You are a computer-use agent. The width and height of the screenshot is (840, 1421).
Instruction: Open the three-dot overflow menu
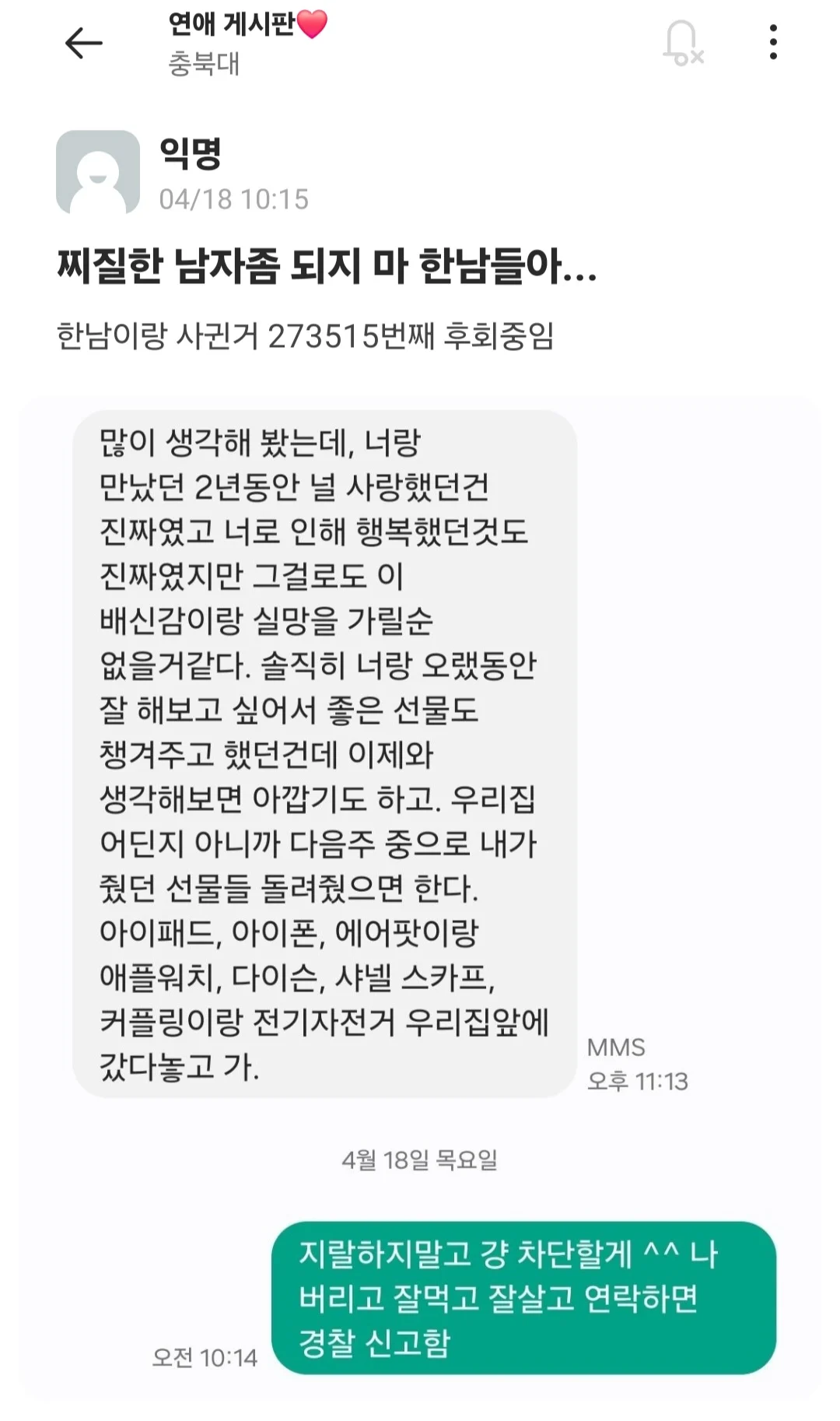773,42
